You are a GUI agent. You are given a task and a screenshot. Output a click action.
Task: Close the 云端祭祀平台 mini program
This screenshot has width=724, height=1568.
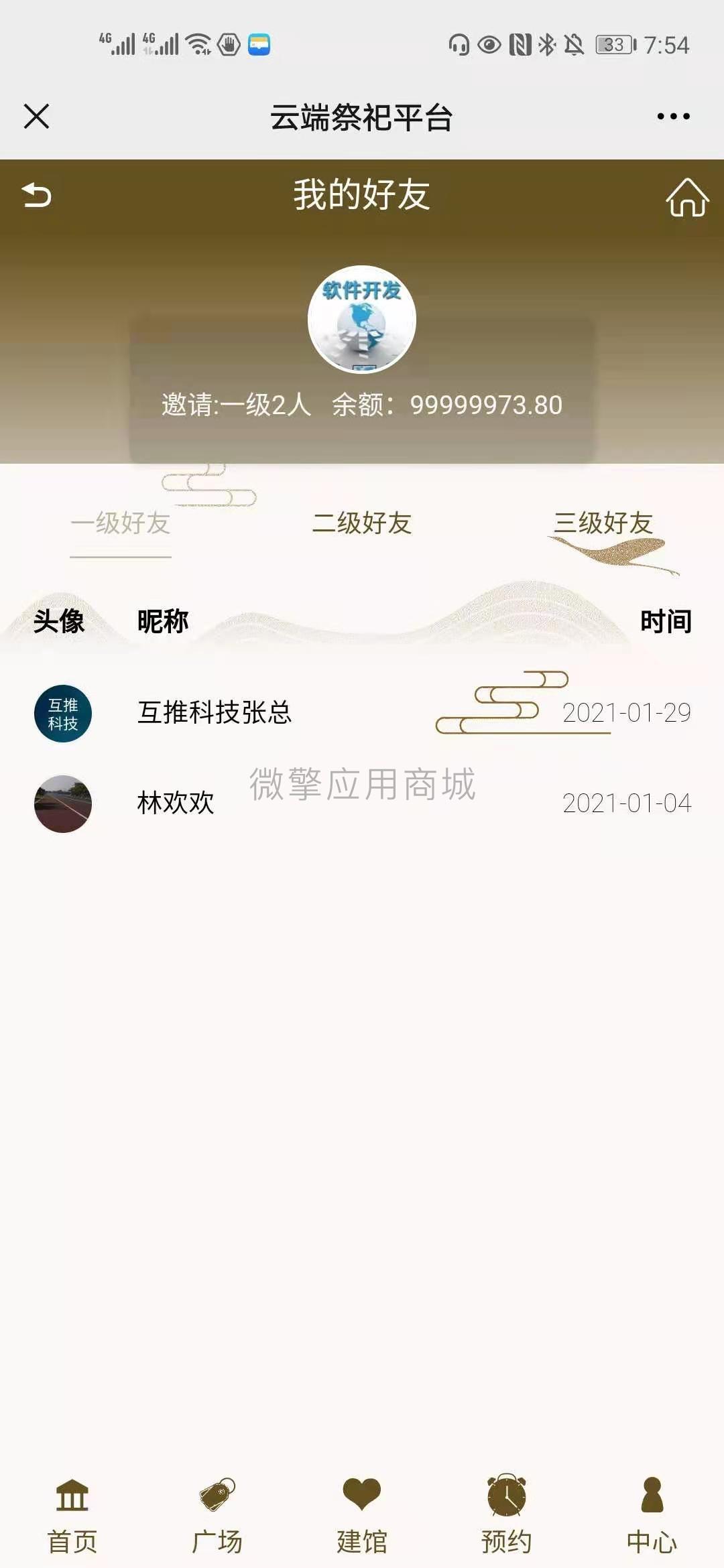click(36, 117)
